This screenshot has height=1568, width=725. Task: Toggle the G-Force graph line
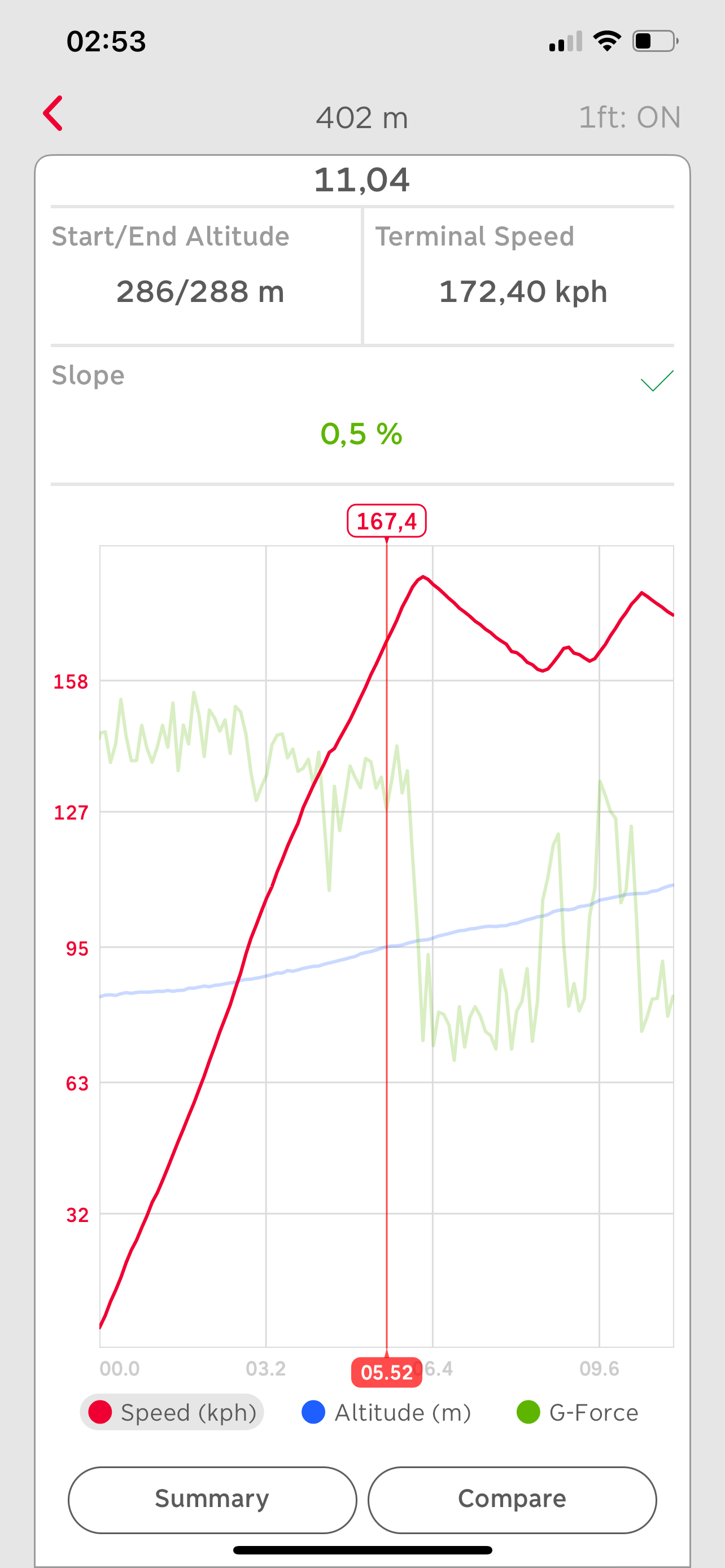pyautogui.click(x=577, y=1412)
